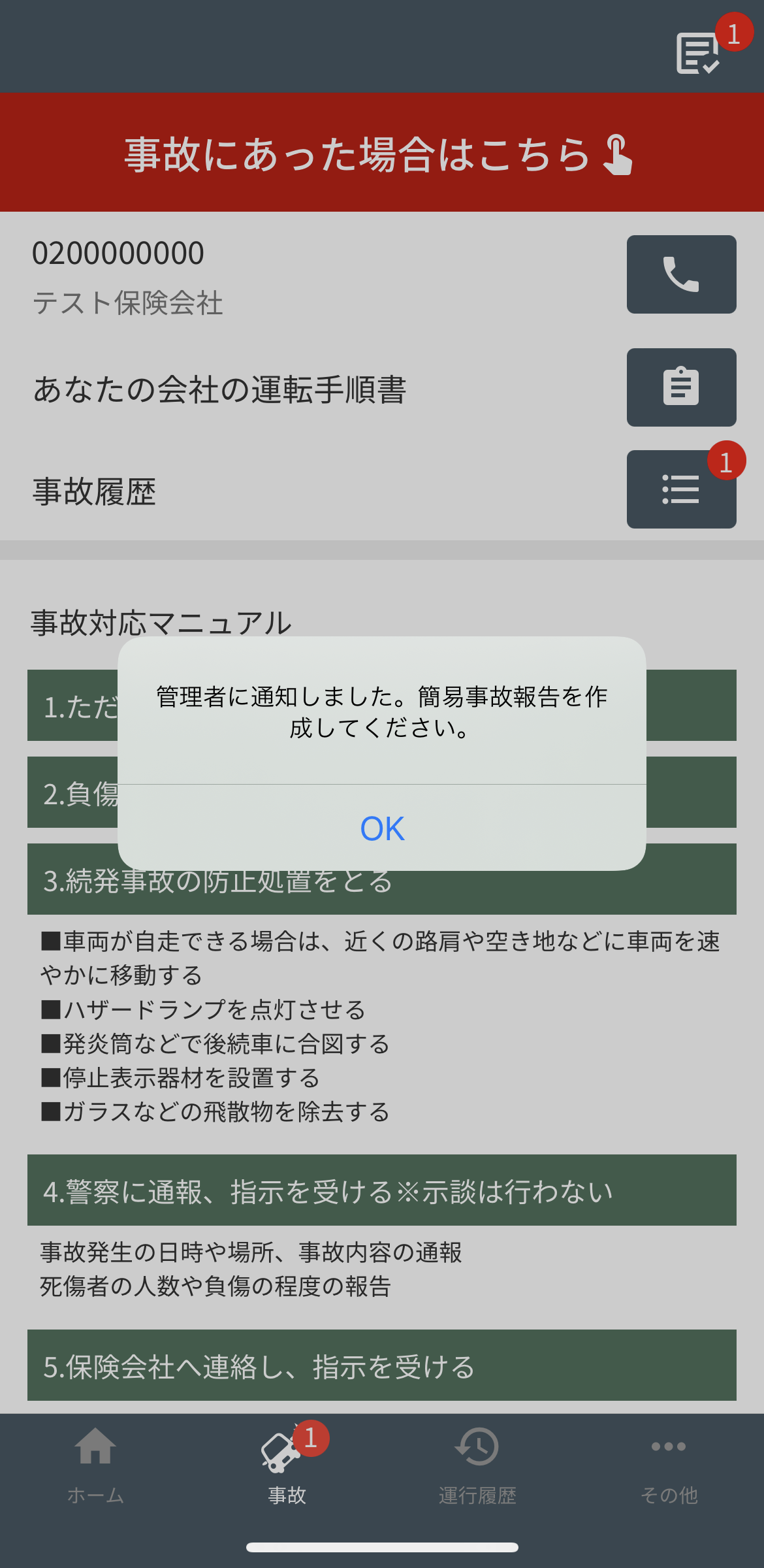Expand 4.警察に通報、指示を受ける section
The image size is (764, 1568).
pos(382,1190)
